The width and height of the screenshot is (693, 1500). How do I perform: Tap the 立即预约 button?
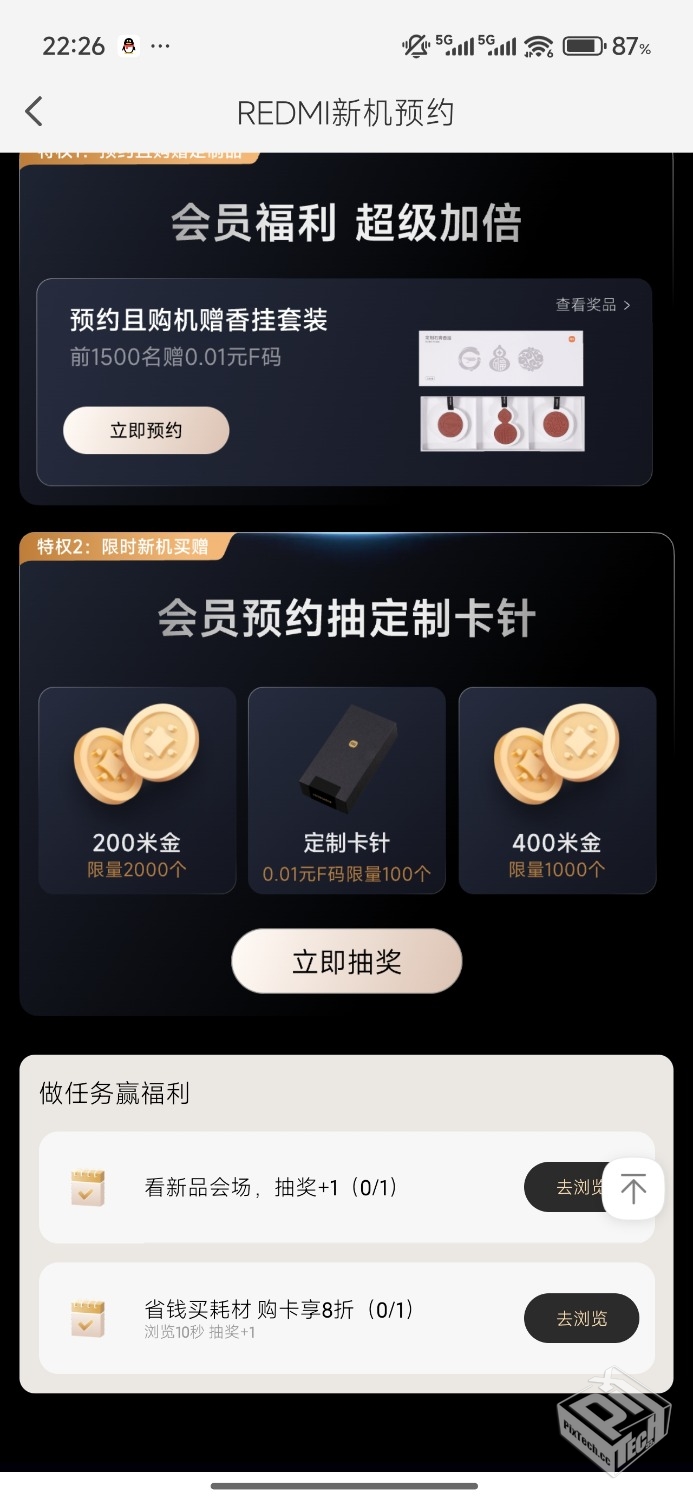click(146, 431)
